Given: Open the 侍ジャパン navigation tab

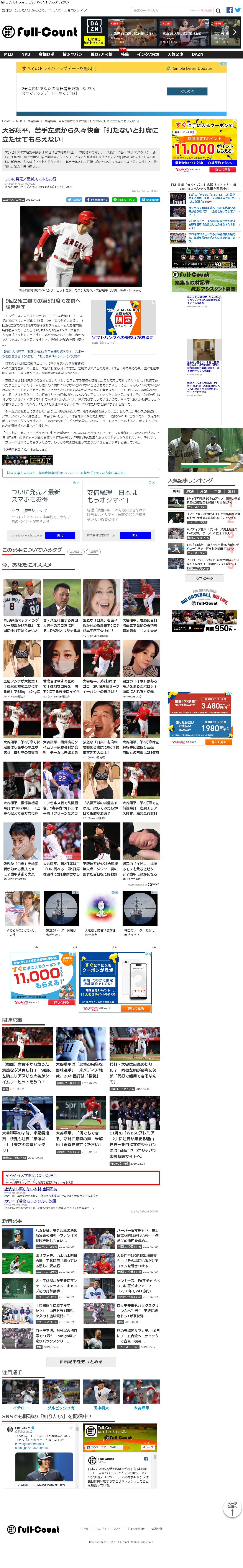Looking at the screenshot, I should (x=72, y=54).
